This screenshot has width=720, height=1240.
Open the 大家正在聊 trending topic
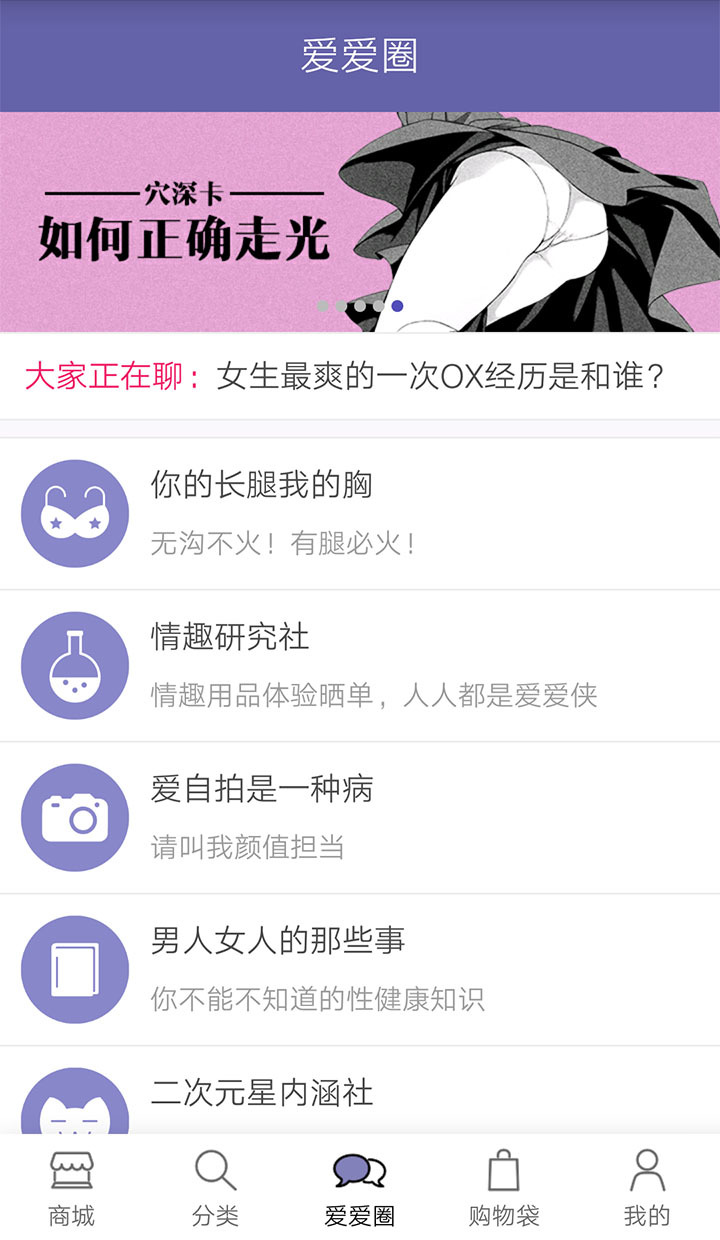click(360, 377)
